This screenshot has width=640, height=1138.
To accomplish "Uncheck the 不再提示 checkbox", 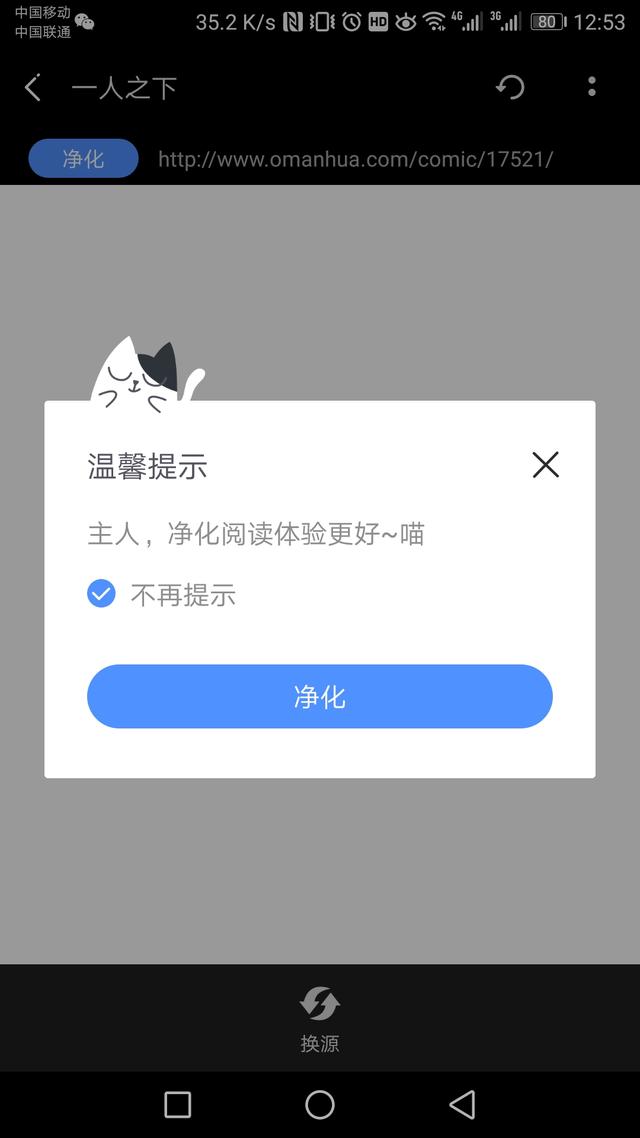I will pyautogui.click(x=101, y=595).
